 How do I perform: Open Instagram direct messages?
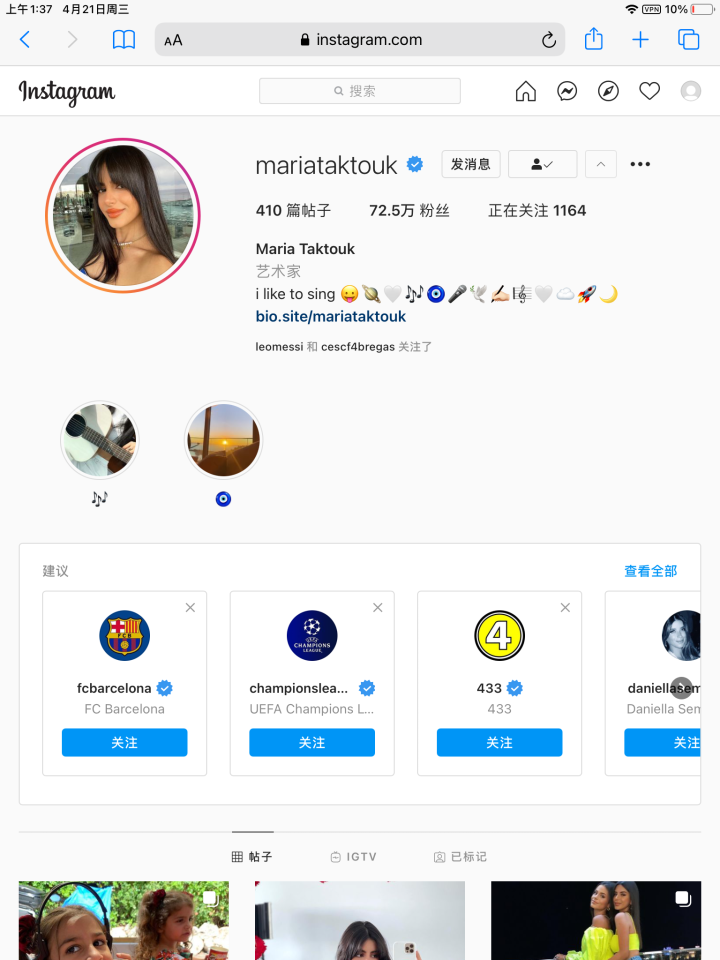(x=567, y=91)
